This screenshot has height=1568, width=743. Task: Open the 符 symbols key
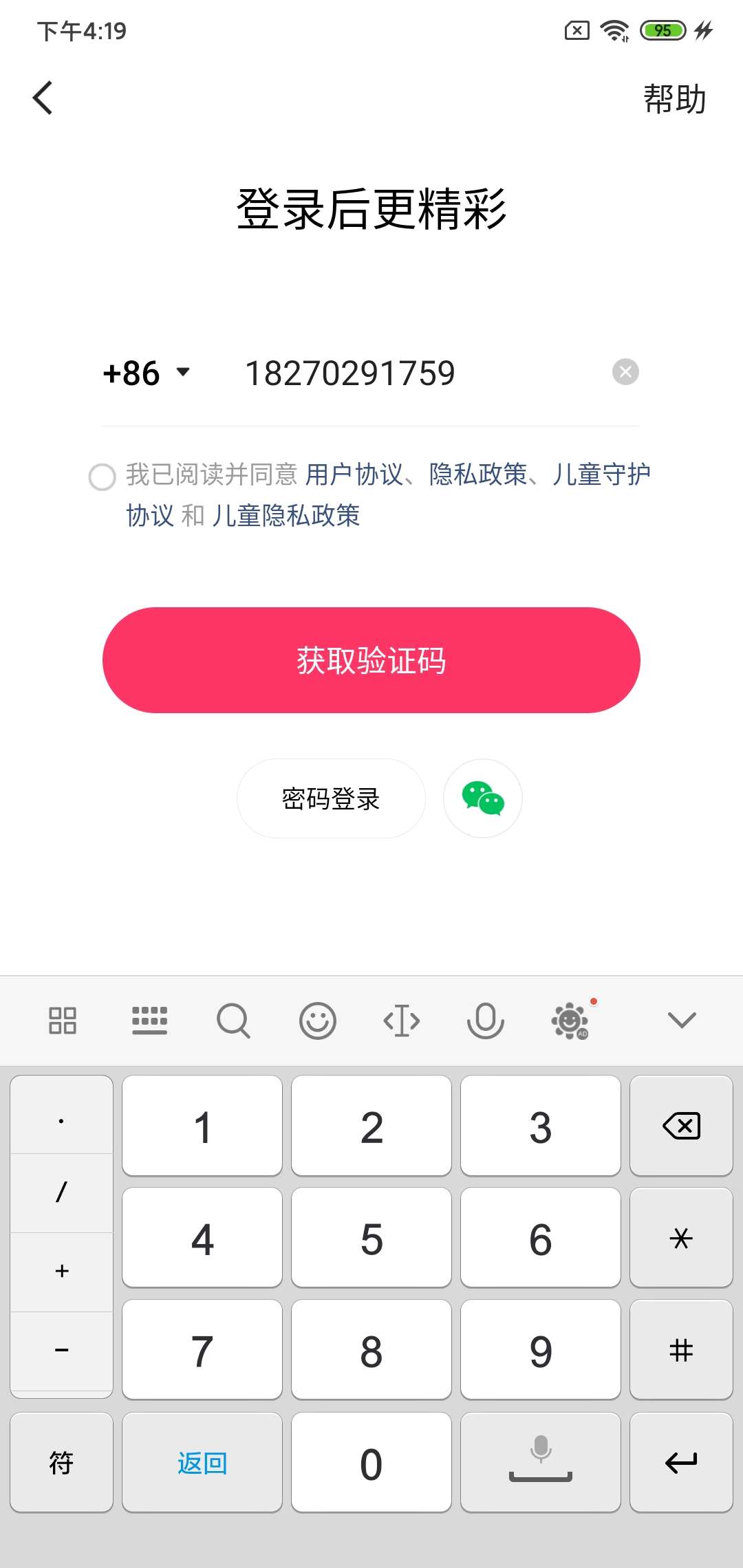tap(61, 1462)
